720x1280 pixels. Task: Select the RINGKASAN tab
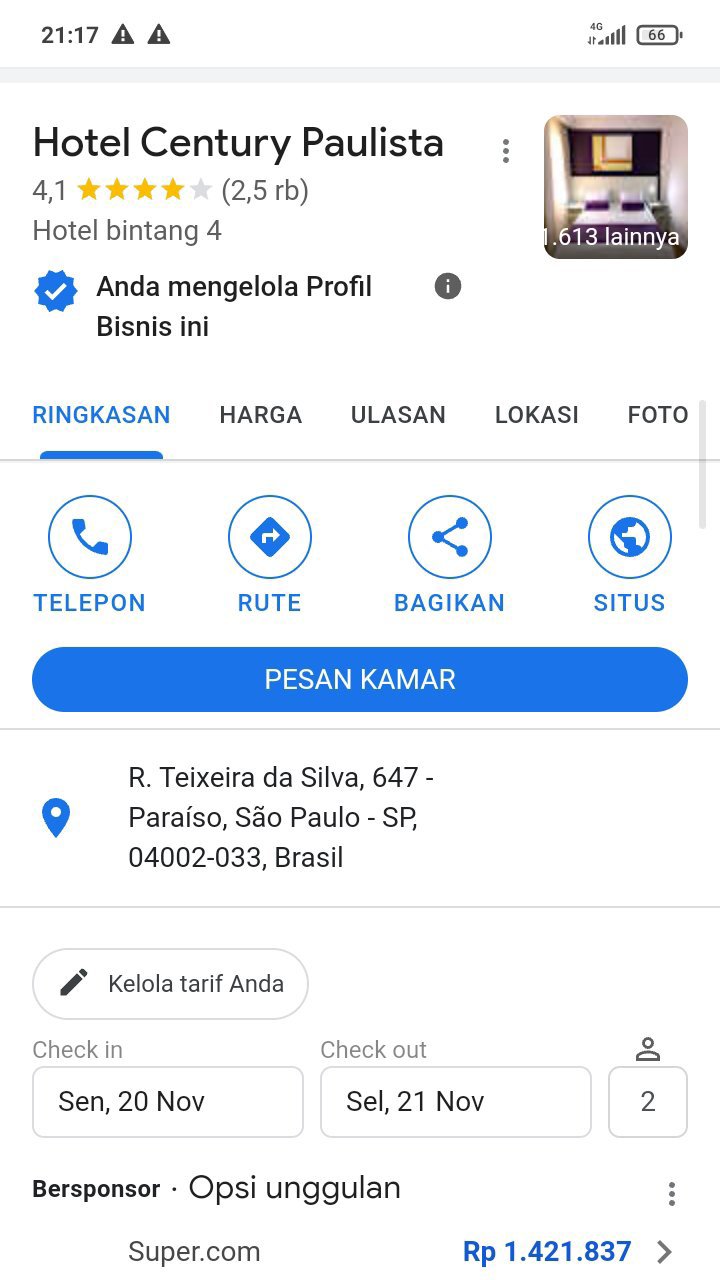click(x=101, y=415)
